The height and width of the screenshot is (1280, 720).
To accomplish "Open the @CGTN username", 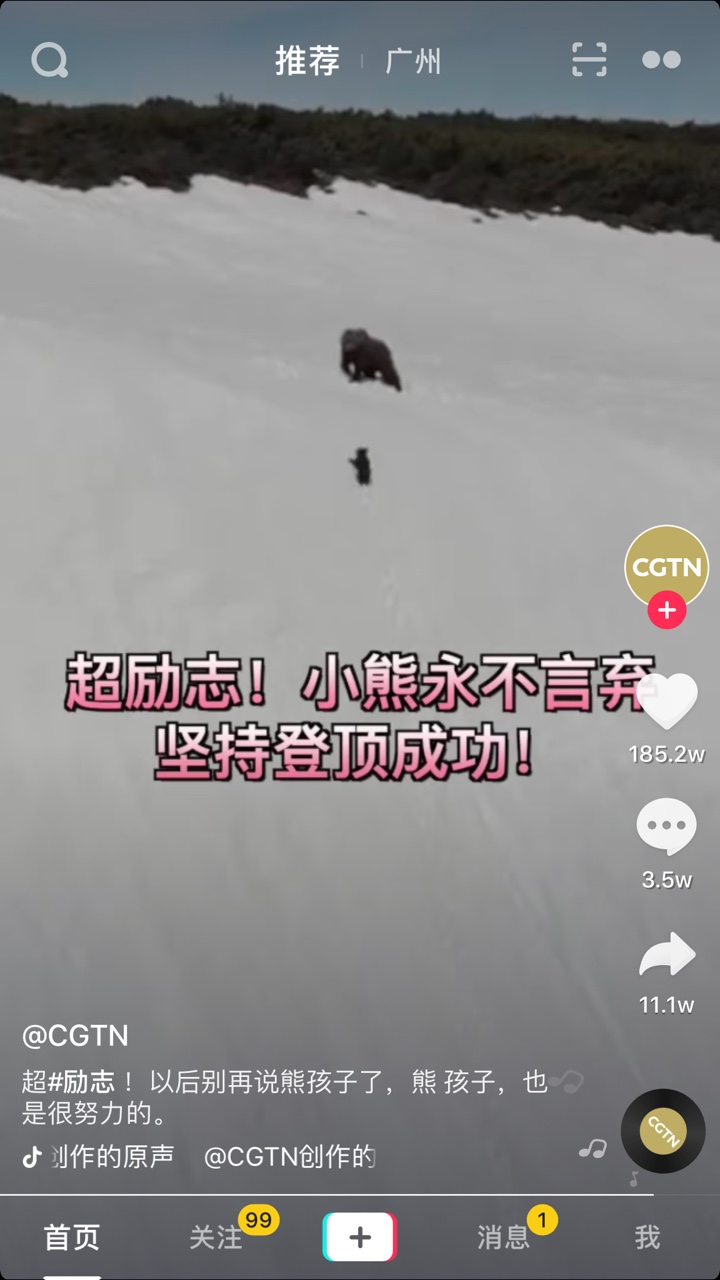I will 75,1036.
